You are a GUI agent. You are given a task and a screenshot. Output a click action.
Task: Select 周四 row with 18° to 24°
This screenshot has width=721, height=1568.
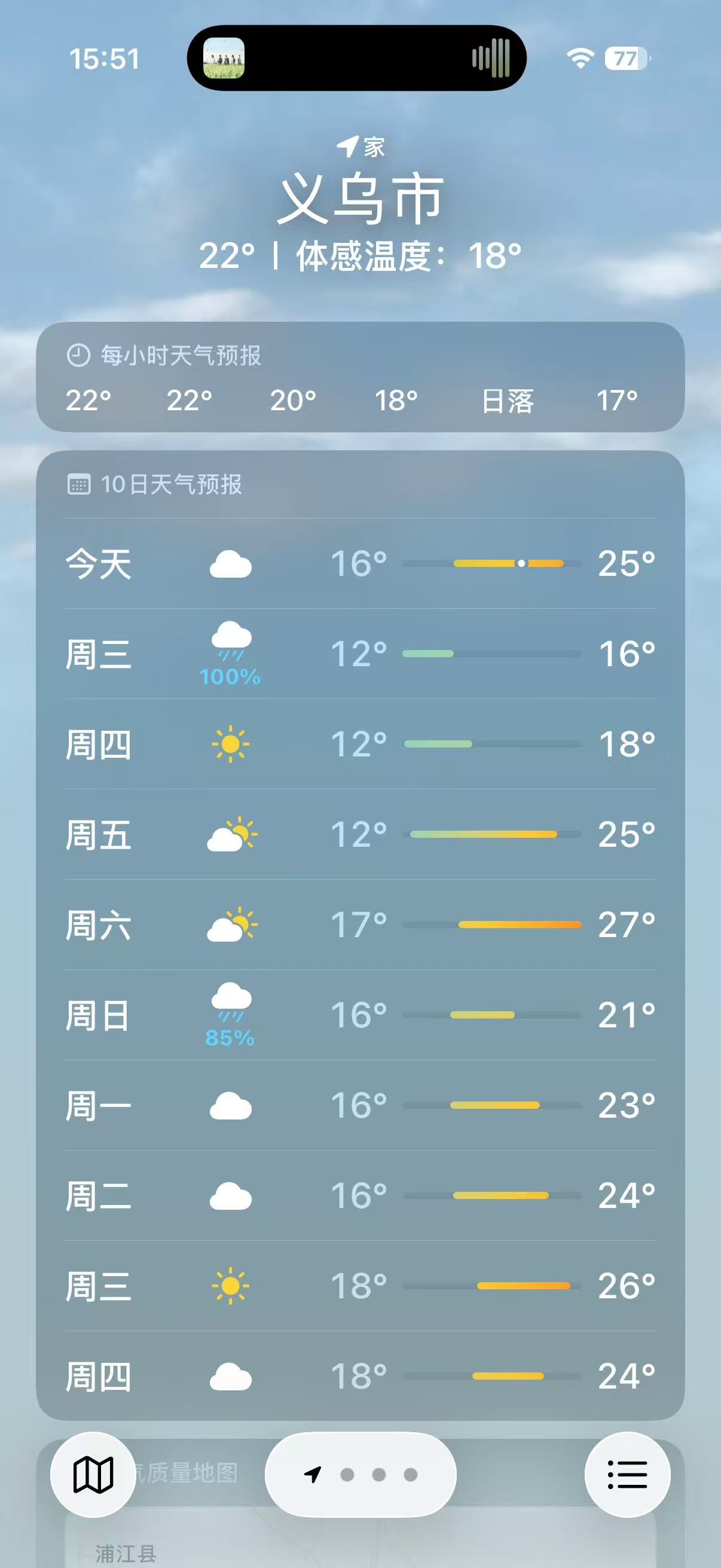point(360,1375)
